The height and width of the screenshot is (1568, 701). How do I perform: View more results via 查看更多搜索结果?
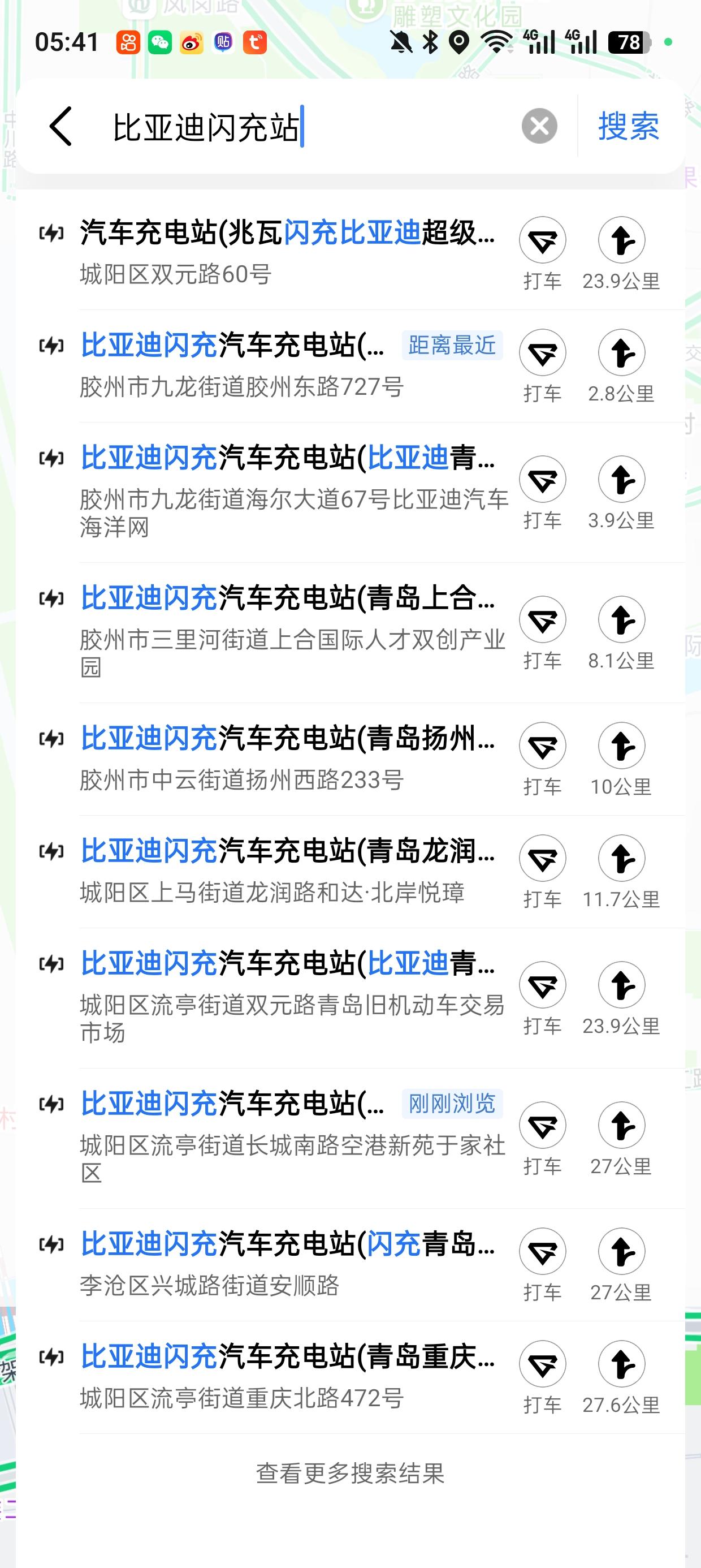350,1473
